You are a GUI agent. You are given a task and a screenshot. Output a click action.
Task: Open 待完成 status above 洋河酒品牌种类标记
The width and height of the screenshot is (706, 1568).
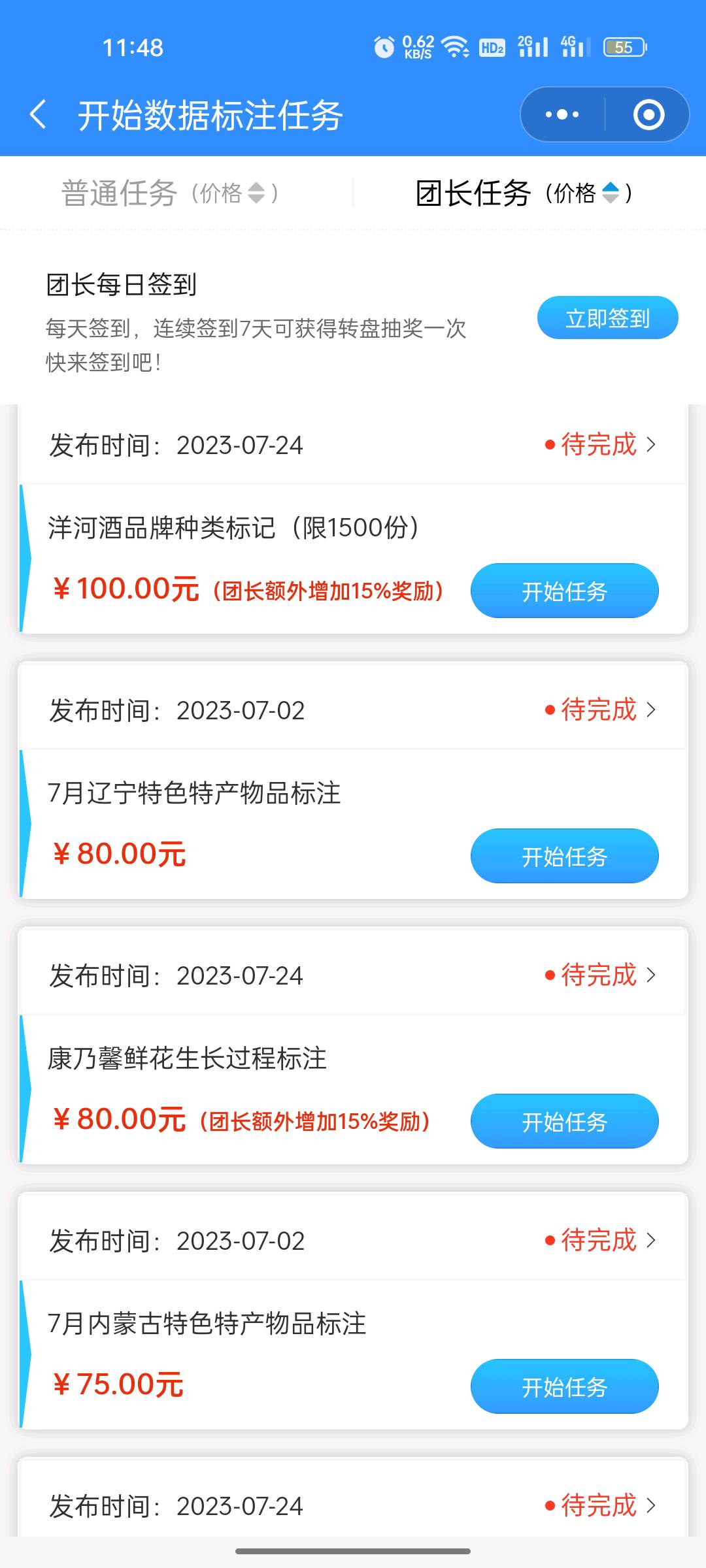(600, 445)
